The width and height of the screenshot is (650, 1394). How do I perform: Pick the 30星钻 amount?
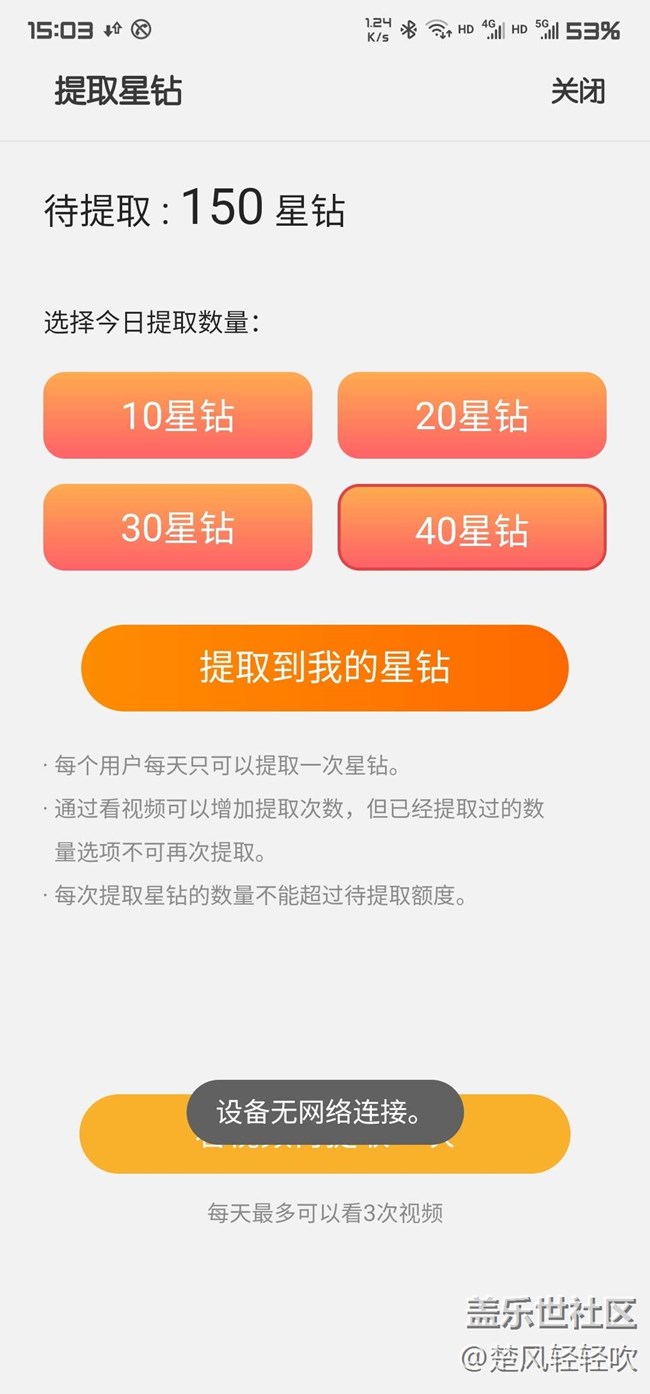tap(178, 527)
